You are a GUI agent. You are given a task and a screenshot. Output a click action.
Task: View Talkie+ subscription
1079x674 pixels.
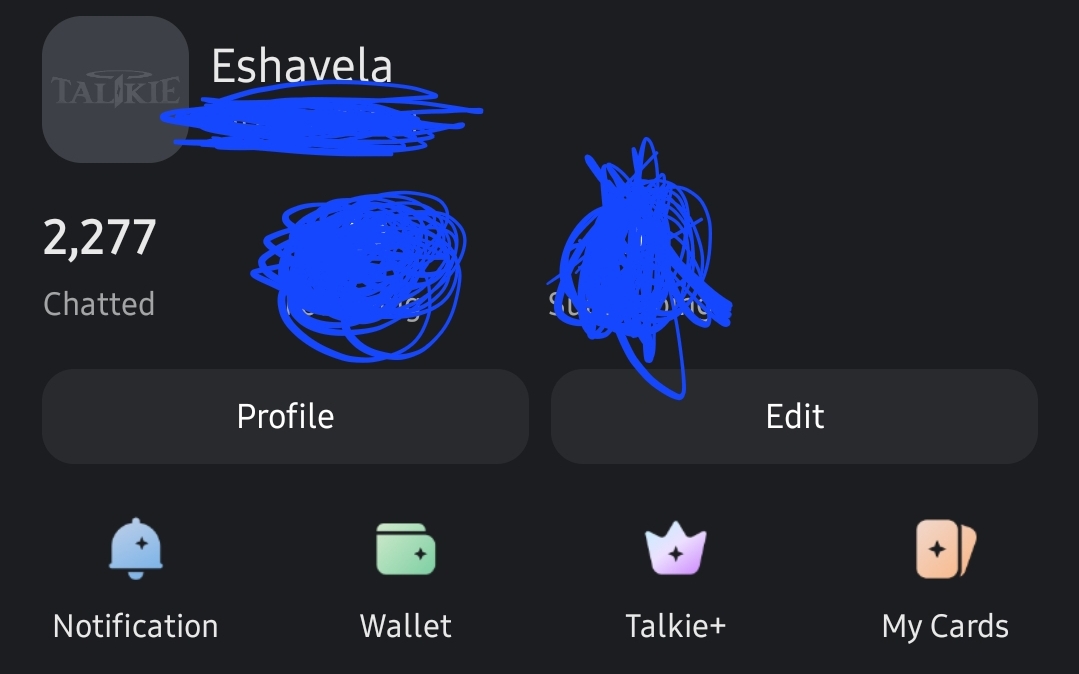(x=675, y=578)
